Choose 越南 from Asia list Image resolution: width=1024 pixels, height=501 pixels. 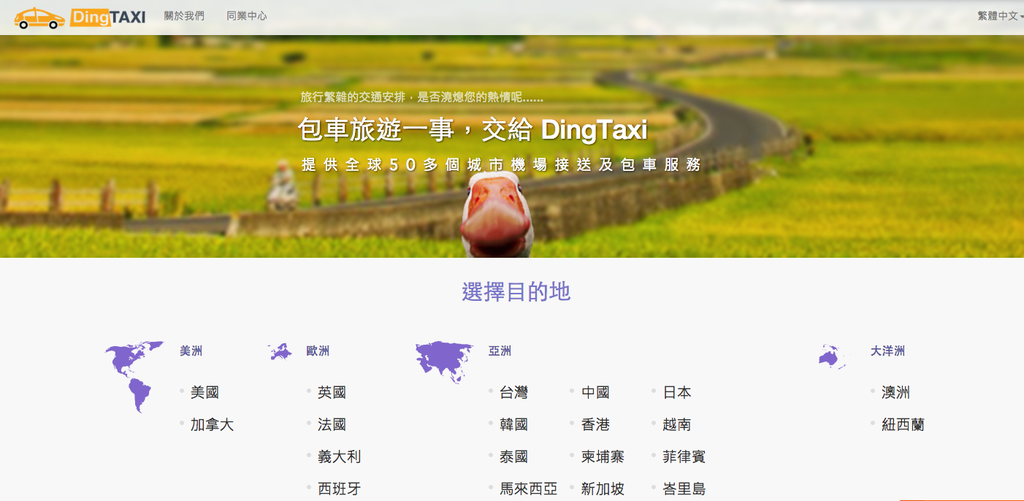pos(677,425)
